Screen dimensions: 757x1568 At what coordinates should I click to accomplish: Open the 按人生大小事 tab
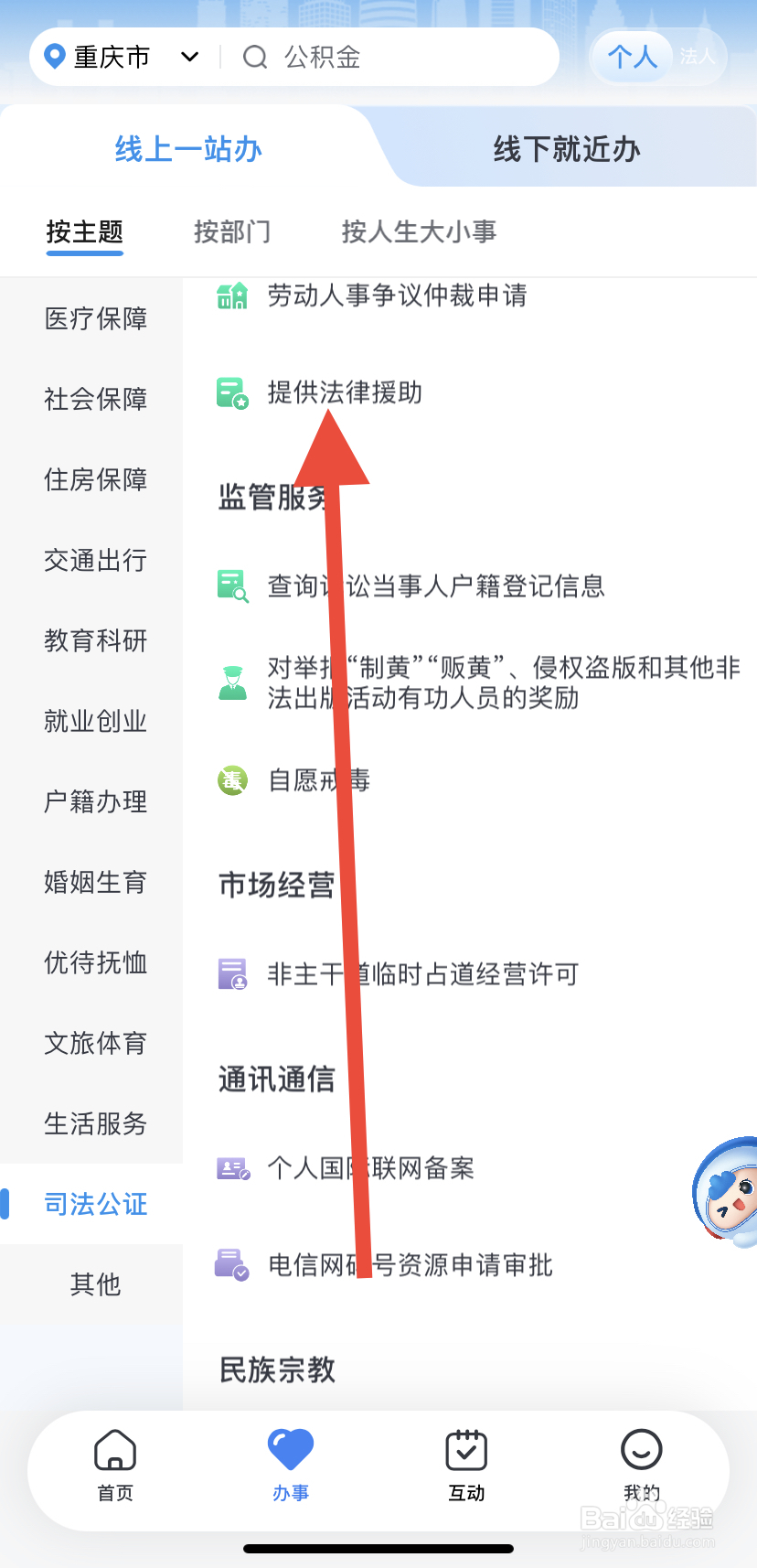point(418,231)
